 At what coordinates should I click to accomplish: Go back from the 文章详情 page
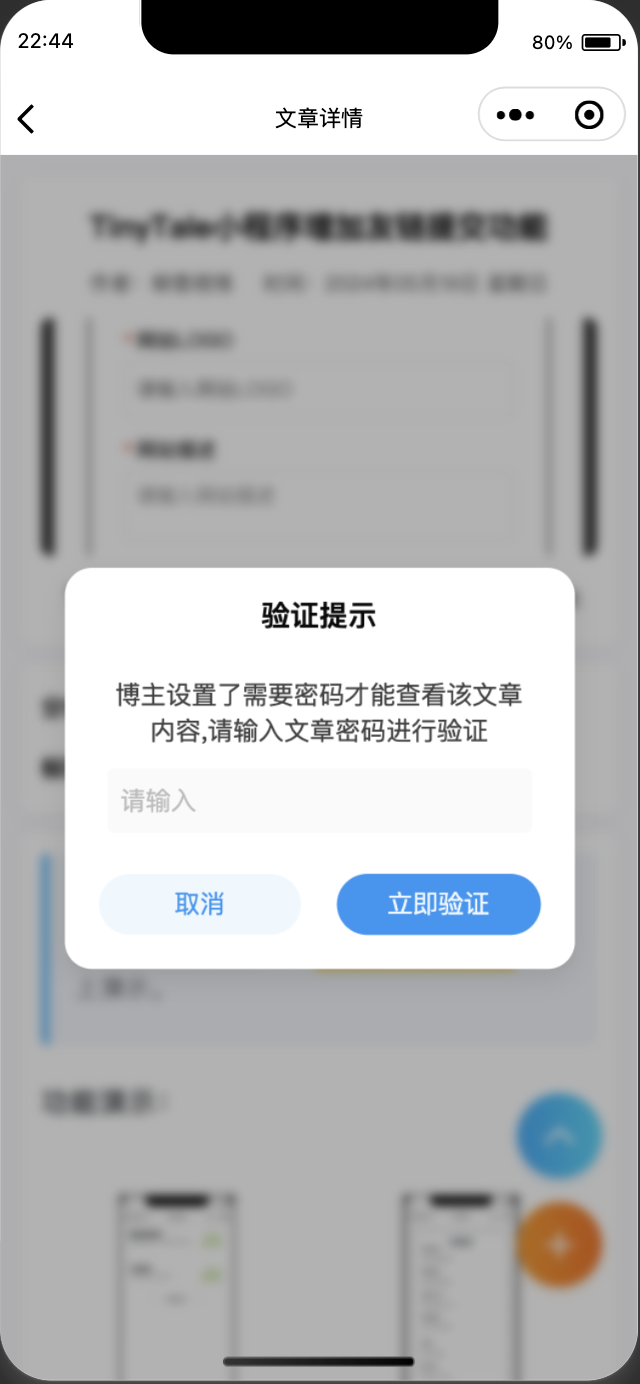point(27,118)
